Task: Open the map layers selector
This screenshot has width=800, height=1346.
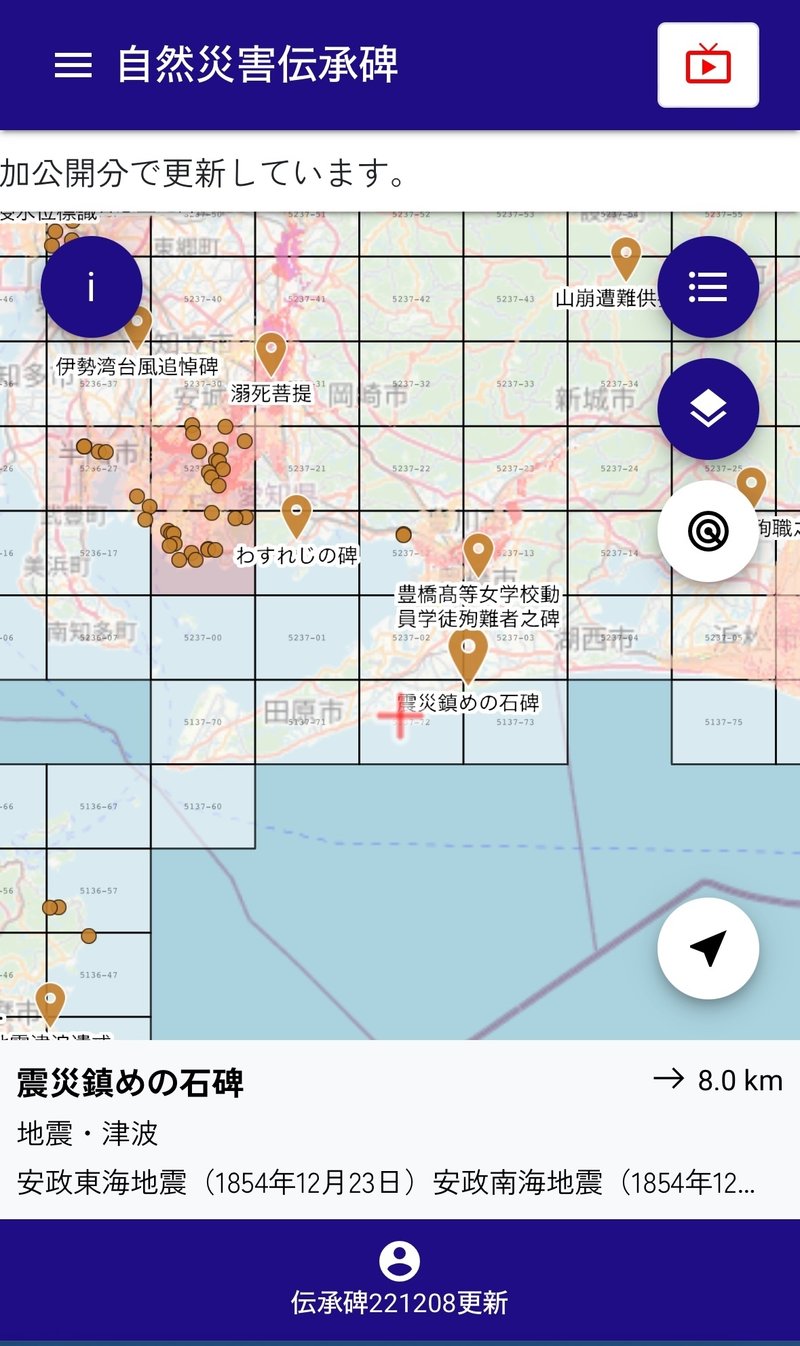Action: tap(708, 409)
